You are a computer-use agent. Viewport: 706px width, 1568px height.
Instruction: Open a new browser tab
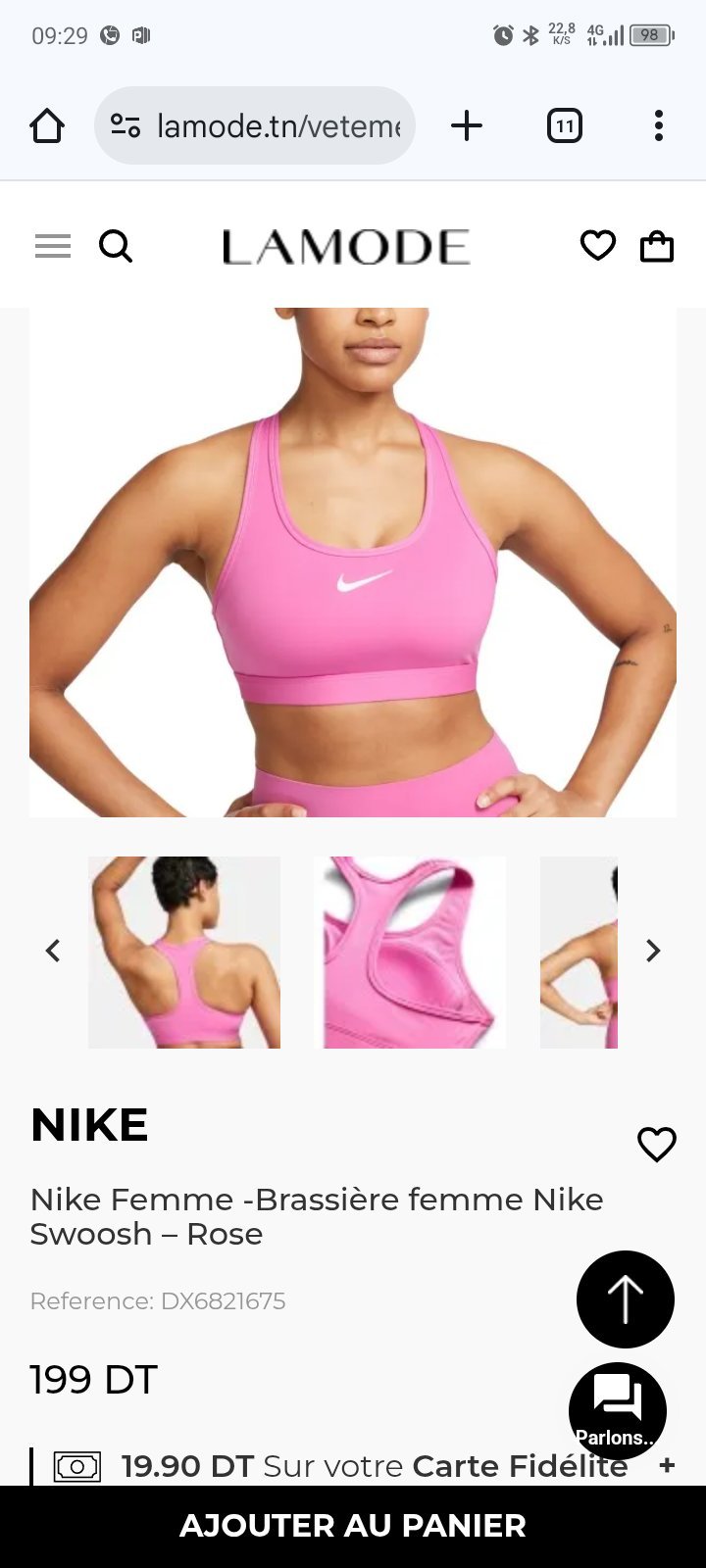(x=467, y=125)
